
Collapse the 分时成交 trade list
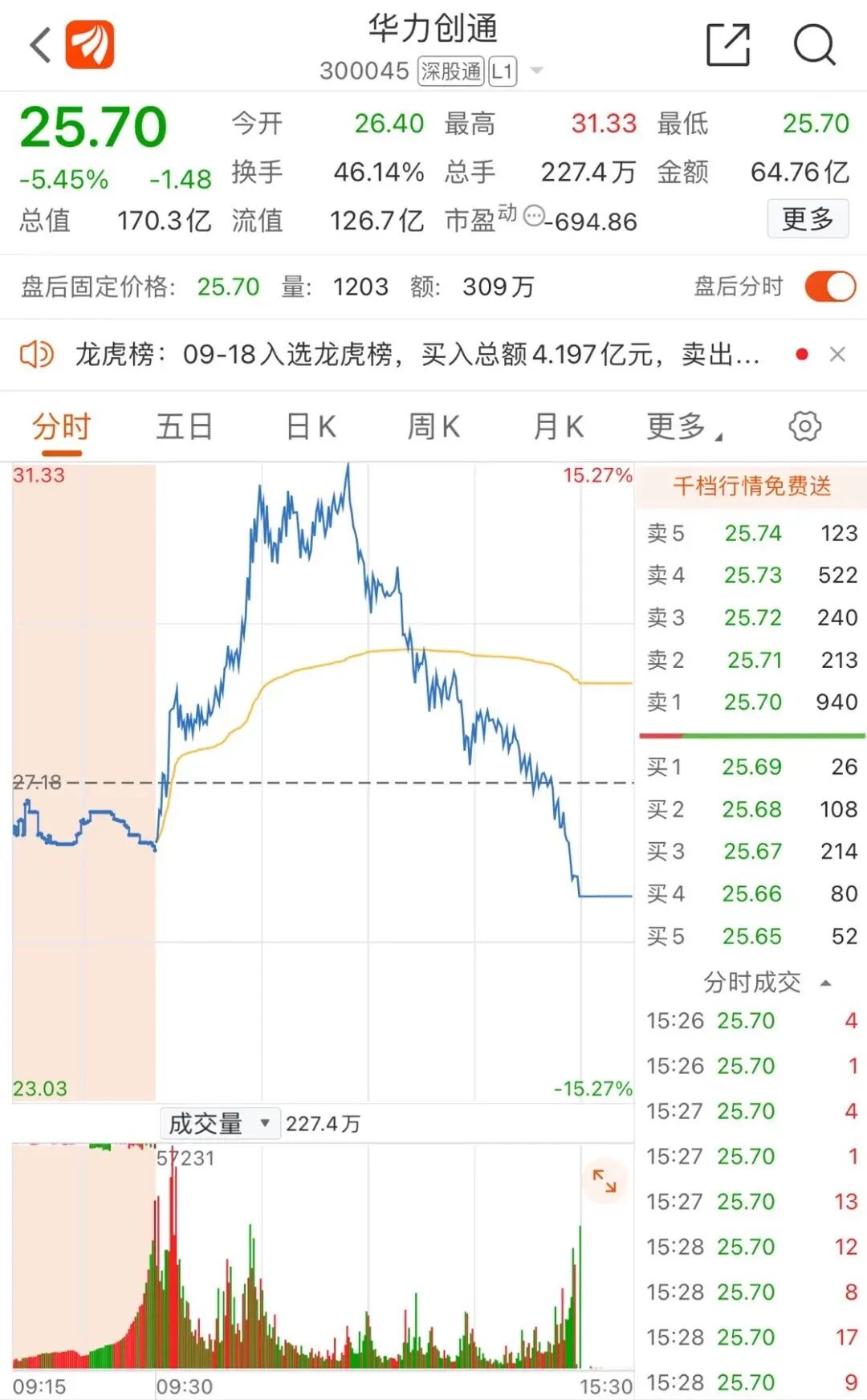pos(825,983)
